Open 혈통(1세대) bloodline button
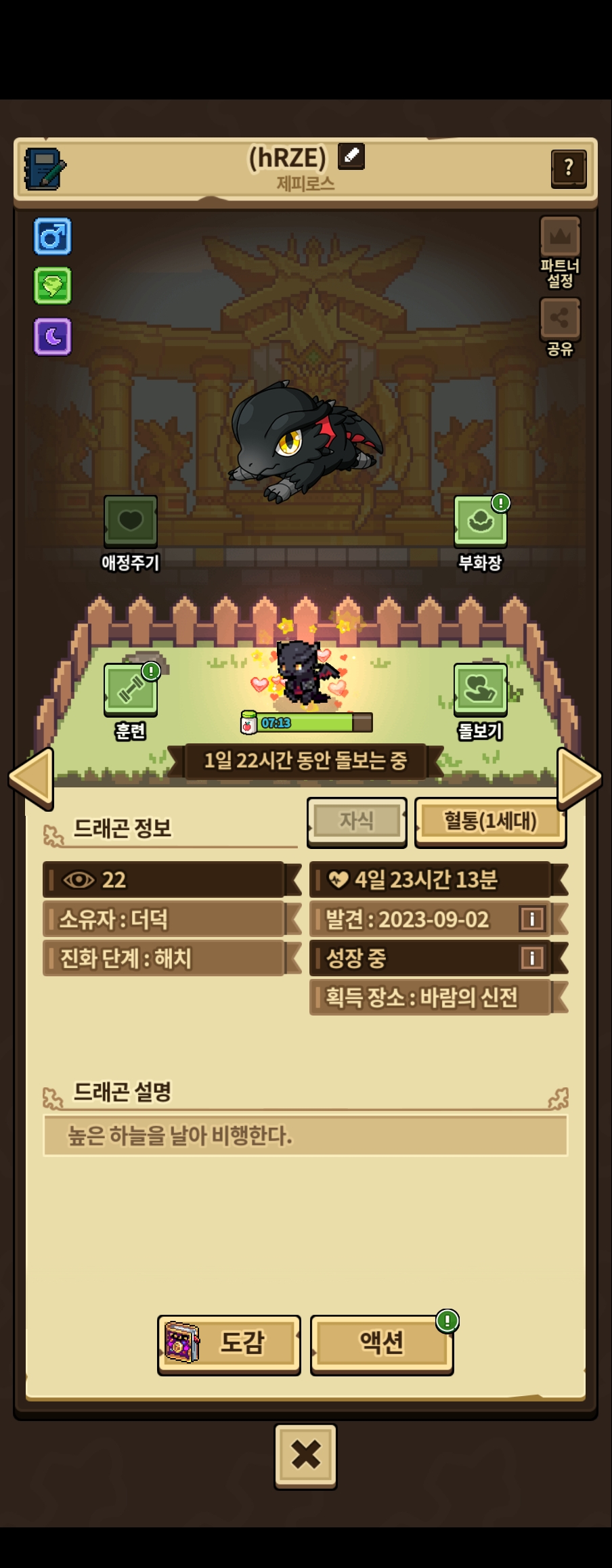Screen dimensions: 612x1568 tap(490, 821)
